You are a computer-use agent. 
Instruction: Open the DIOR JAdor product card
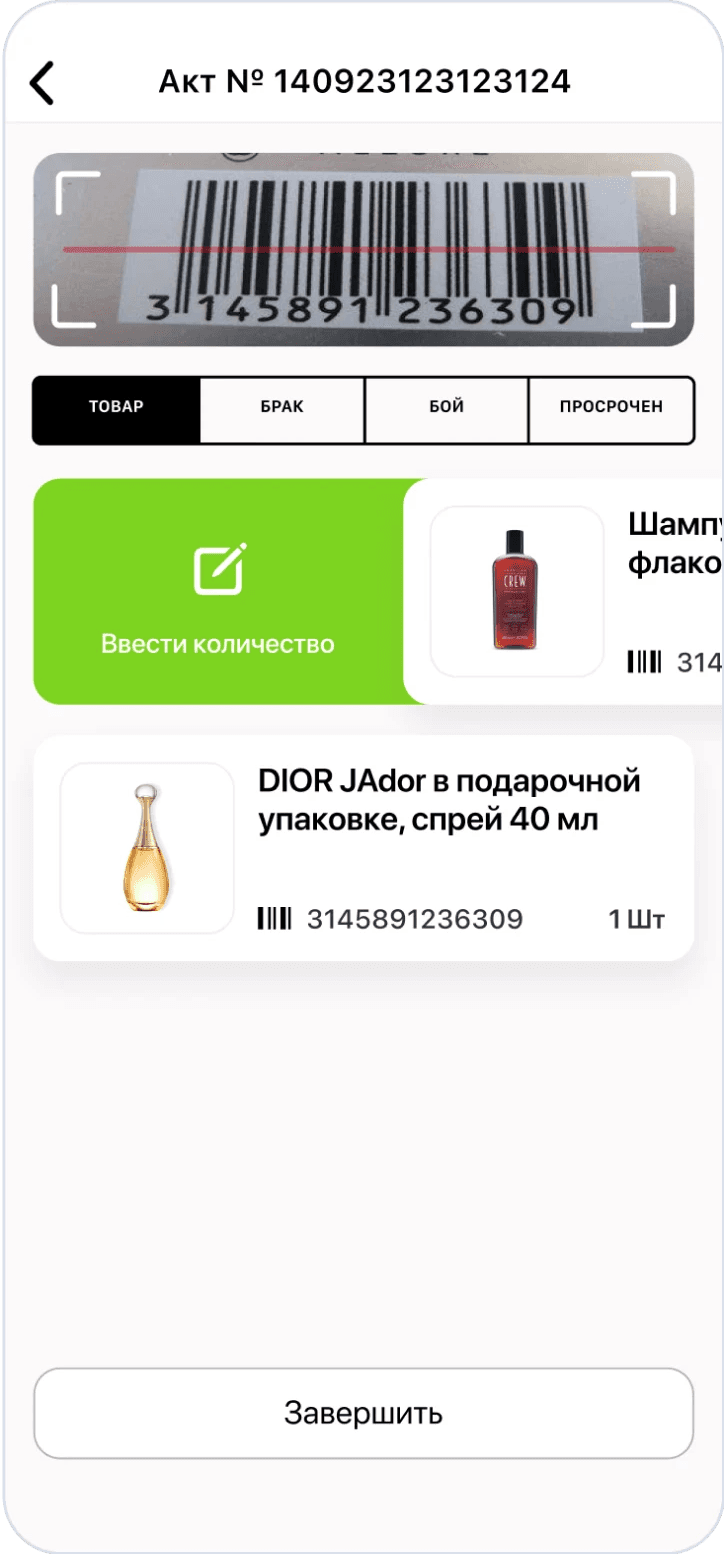pos(363,848)
